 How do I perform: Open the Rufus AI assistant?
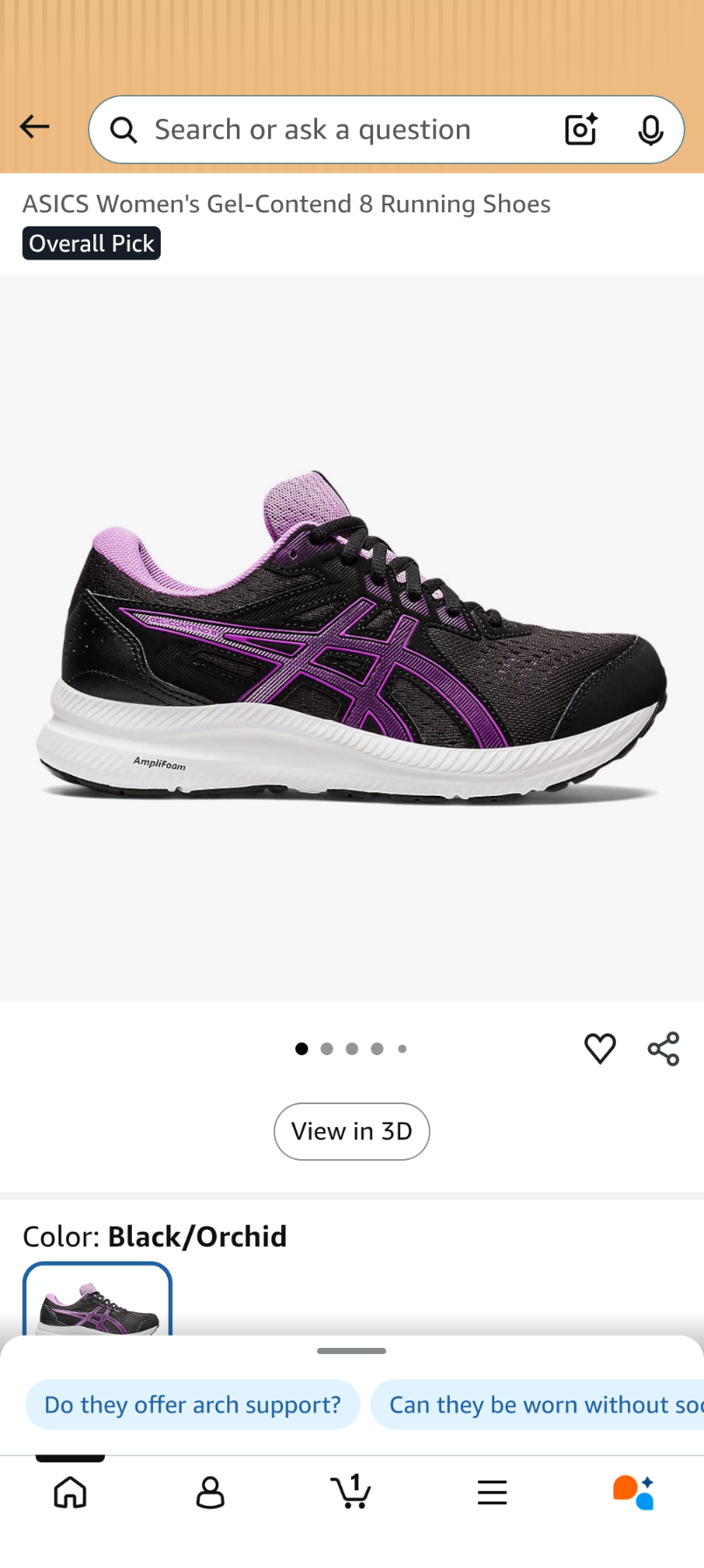633,1492
